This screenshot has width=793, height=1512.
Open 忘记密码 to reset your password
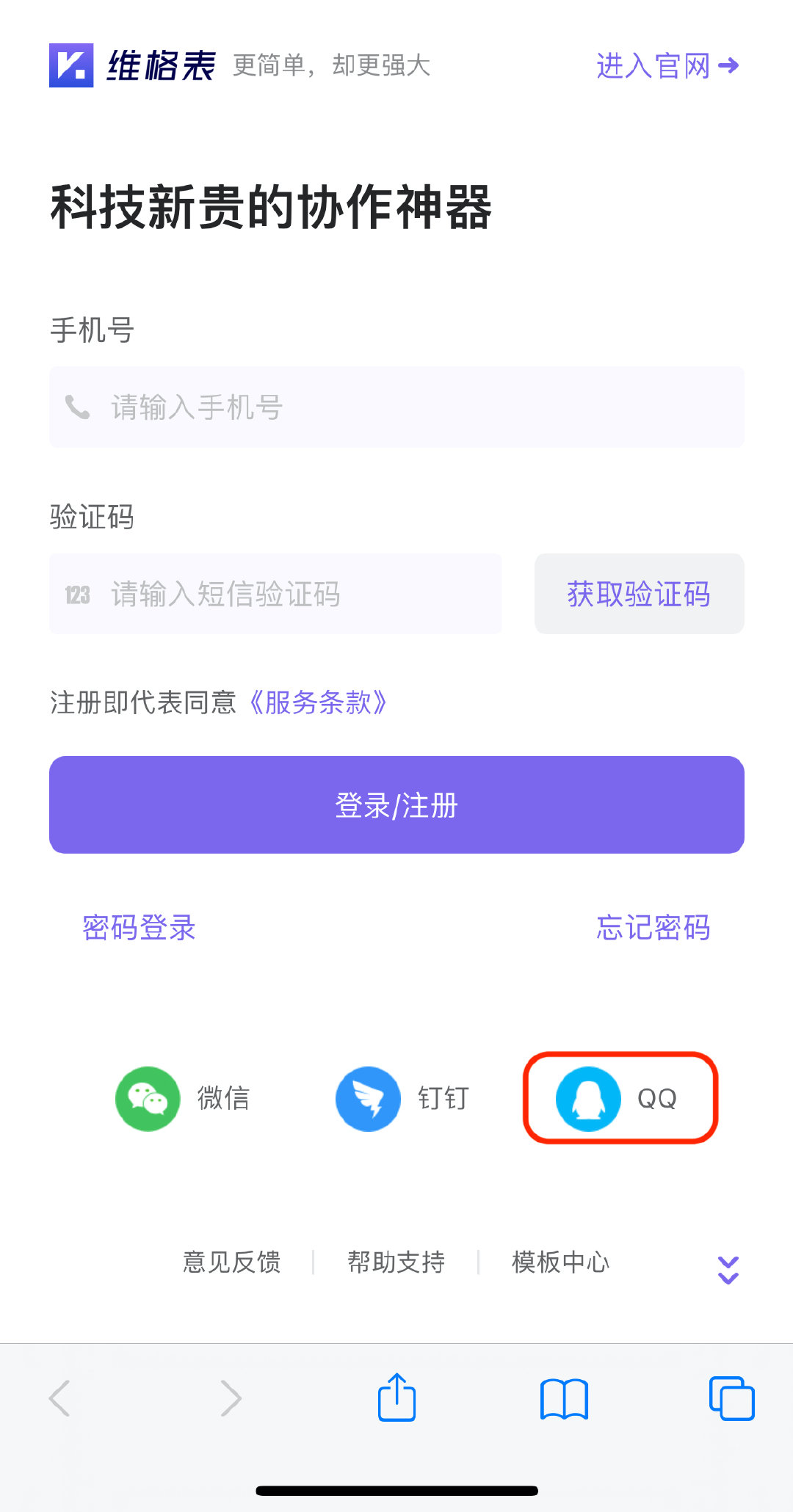click(x=653, y=928)
